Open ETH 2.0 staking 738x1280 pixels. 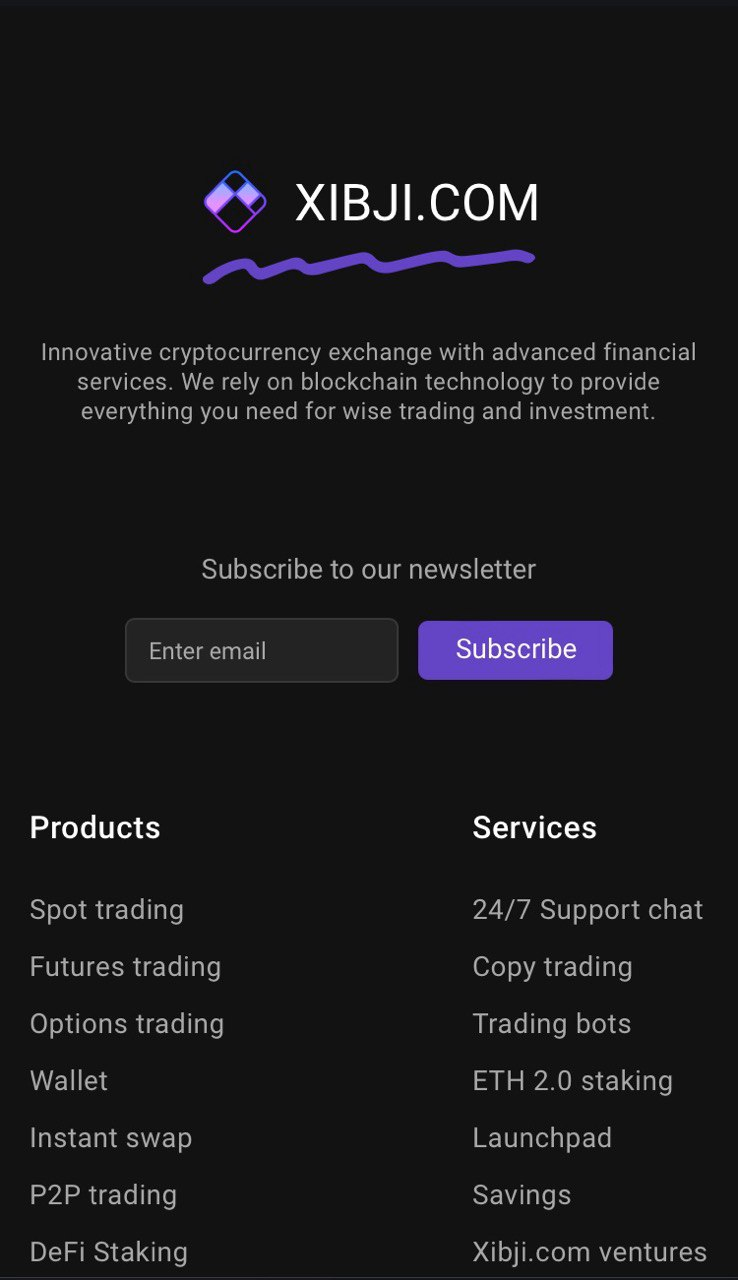(x=572, y=1081)
